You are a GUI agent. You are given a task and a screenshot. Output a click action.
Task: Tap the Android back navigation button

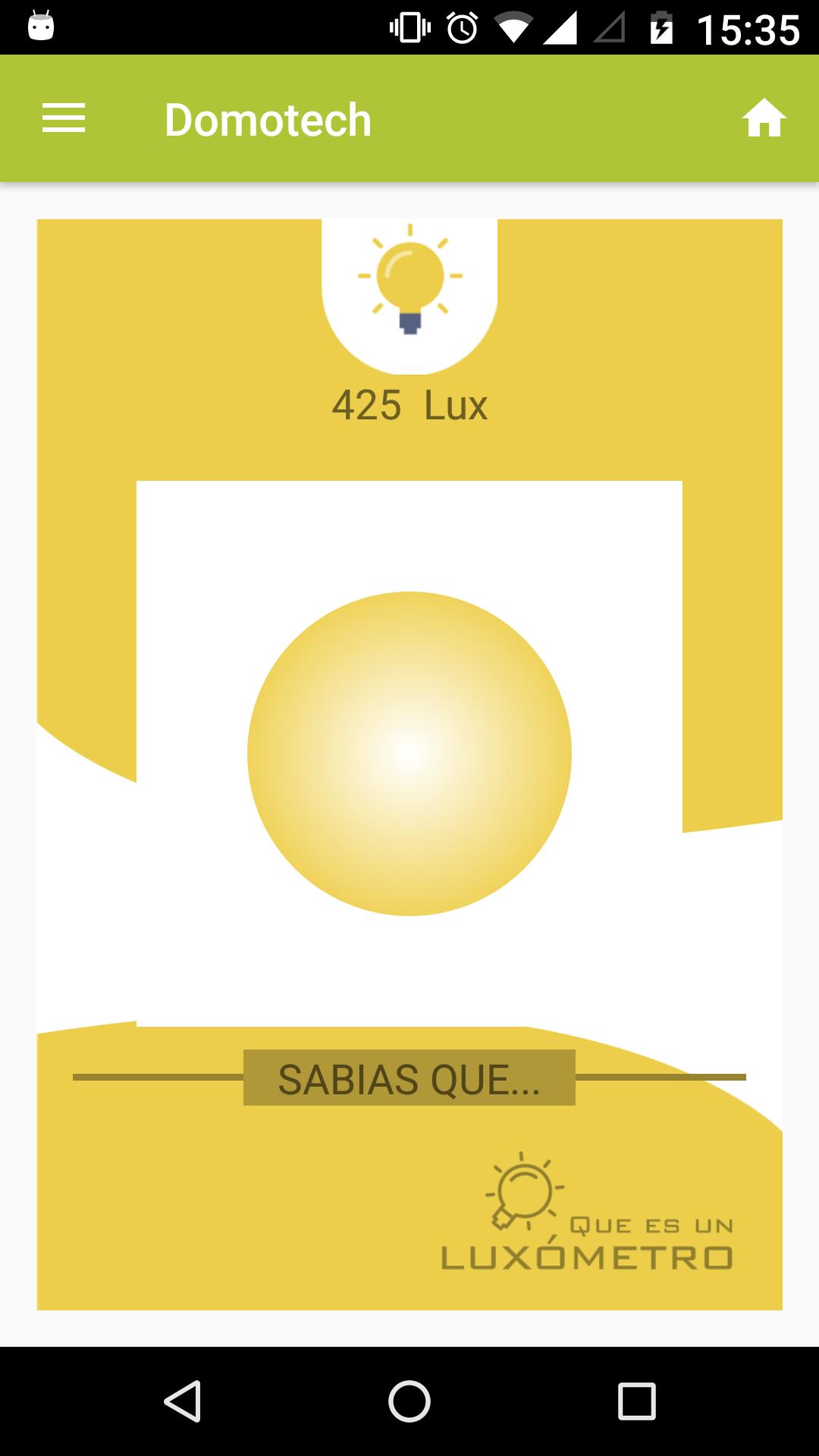[x=182, y=1401]
